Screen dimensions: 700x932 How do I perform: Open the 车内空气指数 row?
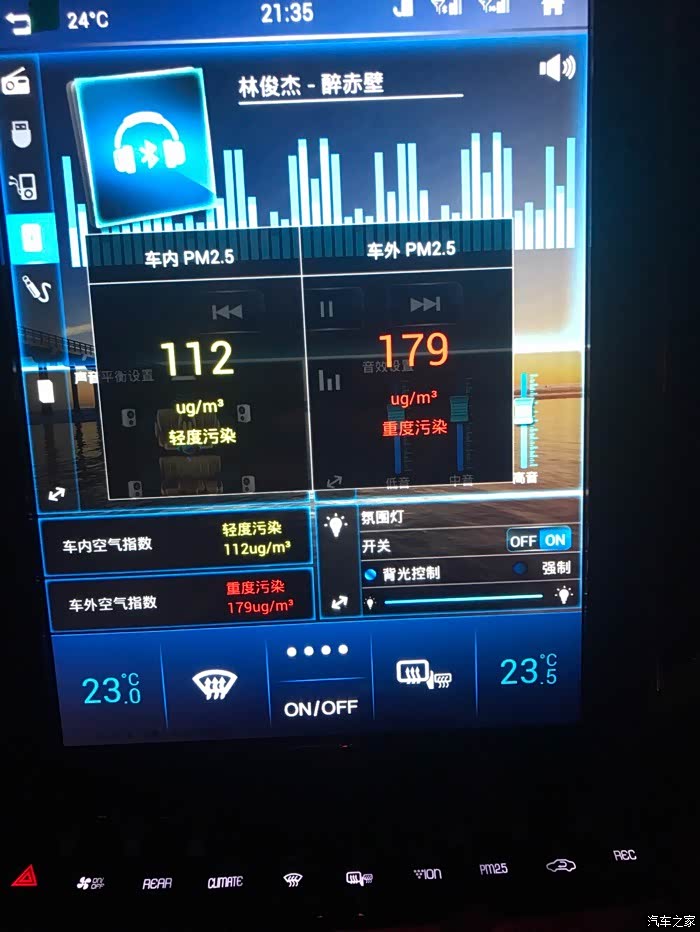click(x=175, y=545)
